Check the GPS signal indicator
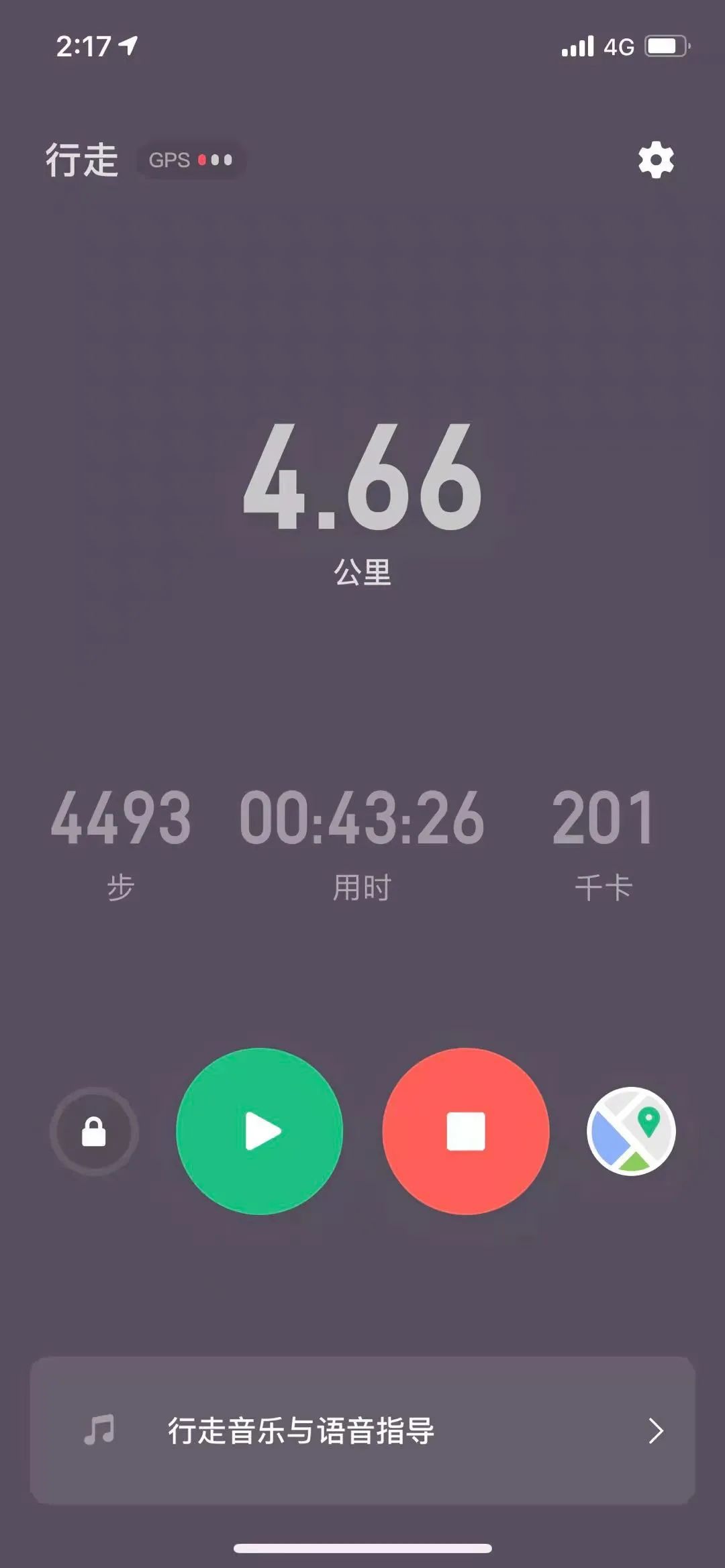The image size is (725, 1568). pos(191,160)
